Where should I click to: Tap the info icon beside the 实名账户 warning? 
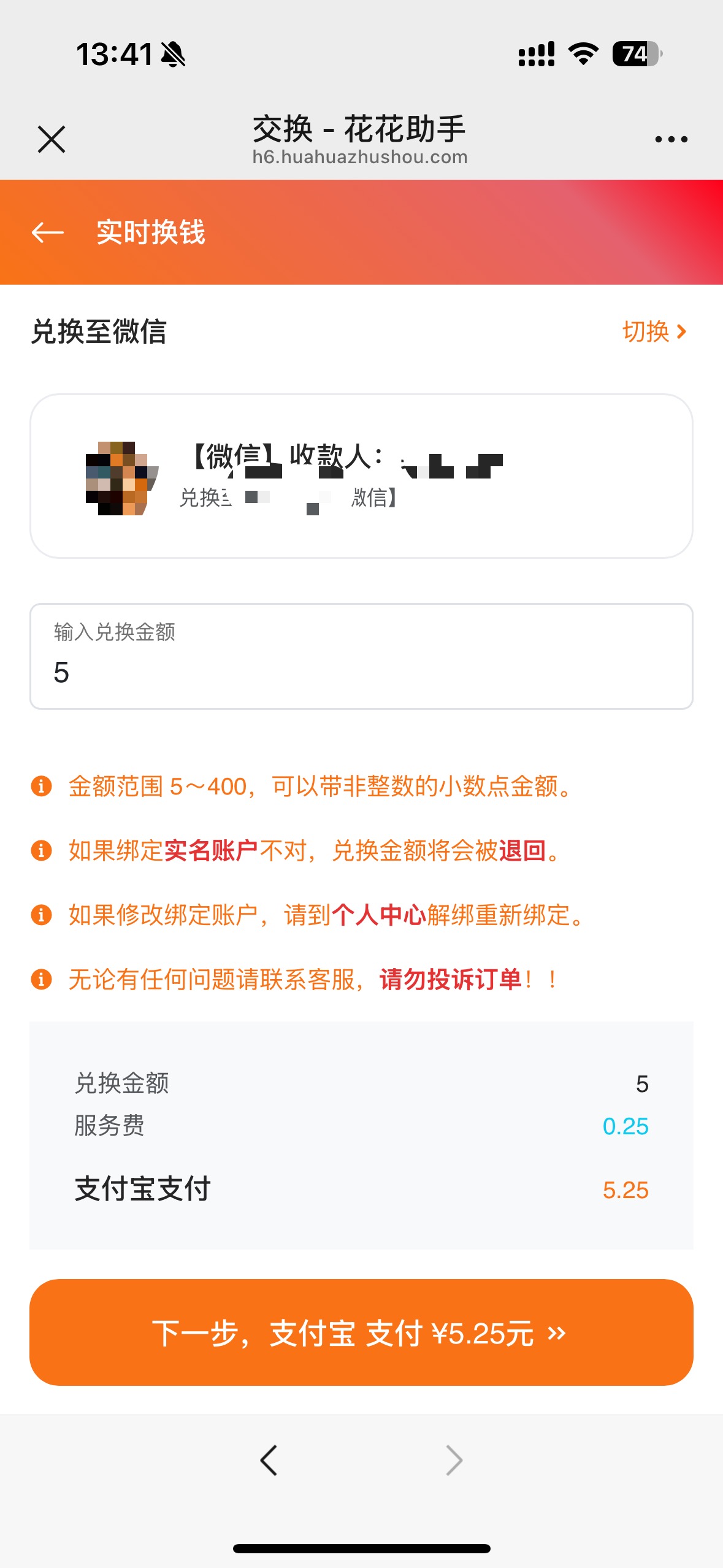40,851
